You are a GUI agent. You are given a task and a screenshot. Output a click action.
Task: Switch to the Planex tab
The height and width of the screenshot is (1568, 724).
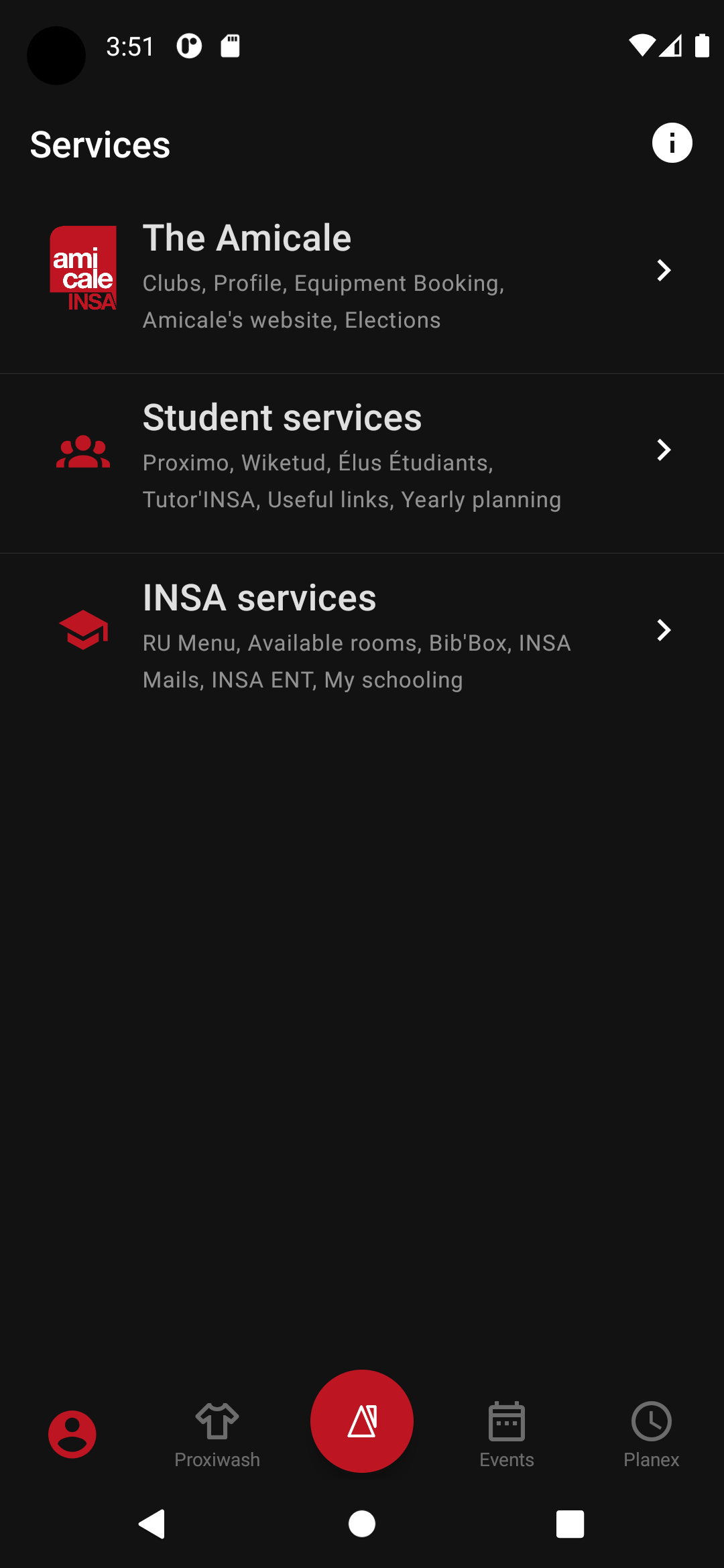(x=651, y=1434)
